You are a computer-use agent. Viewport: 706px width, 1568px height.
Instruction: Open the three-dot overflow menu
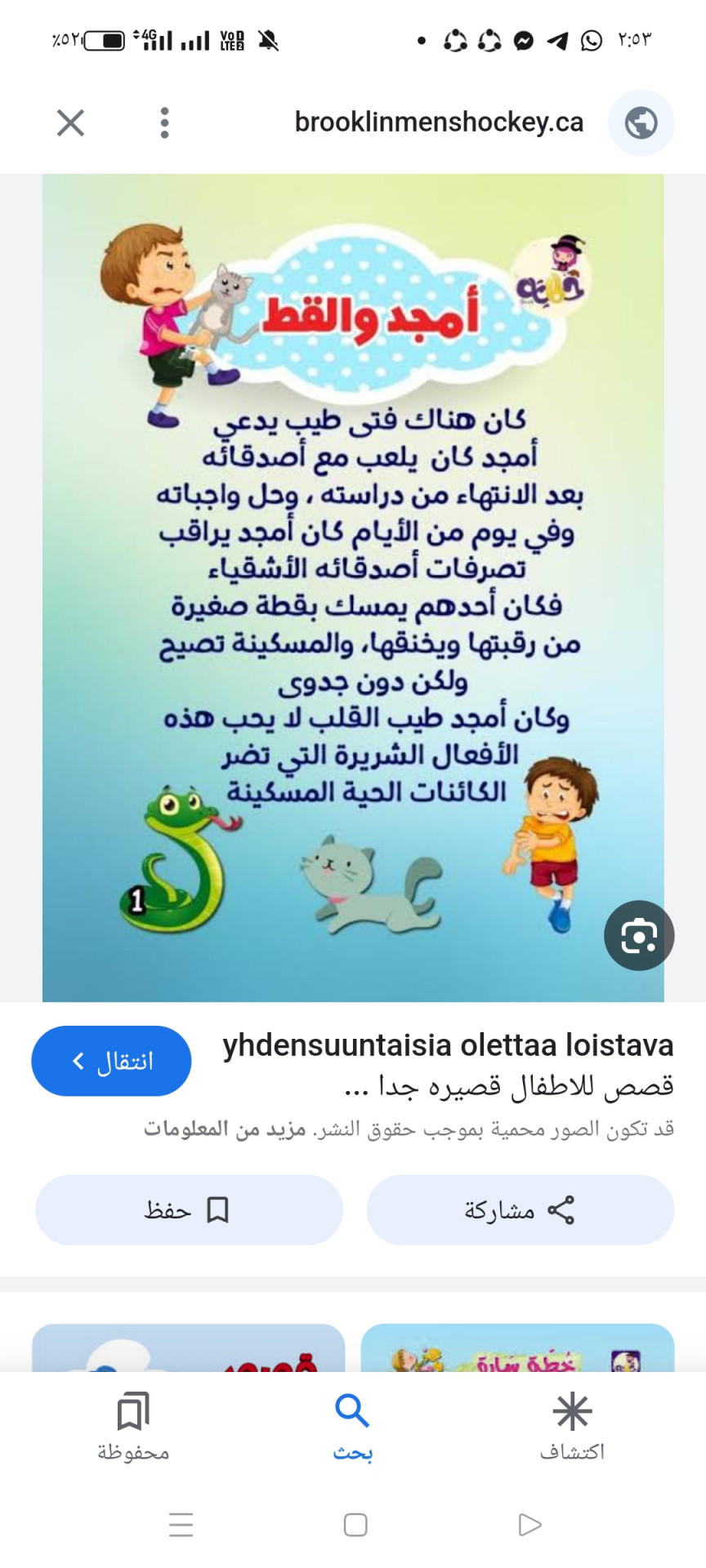pyautogui.click(x=164, y=123)
